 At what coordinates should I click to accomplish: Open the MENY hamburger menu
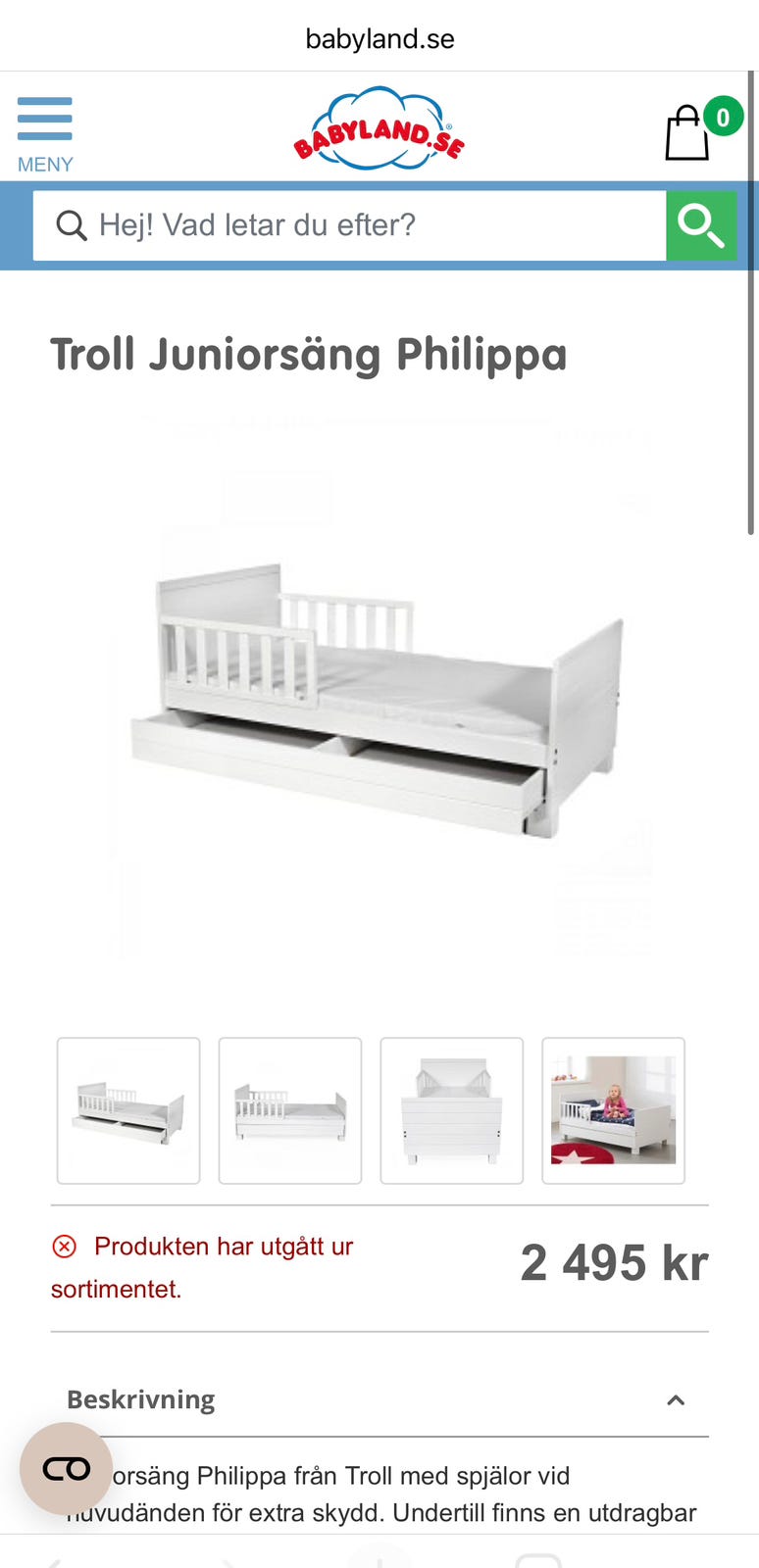coord(45,133)
